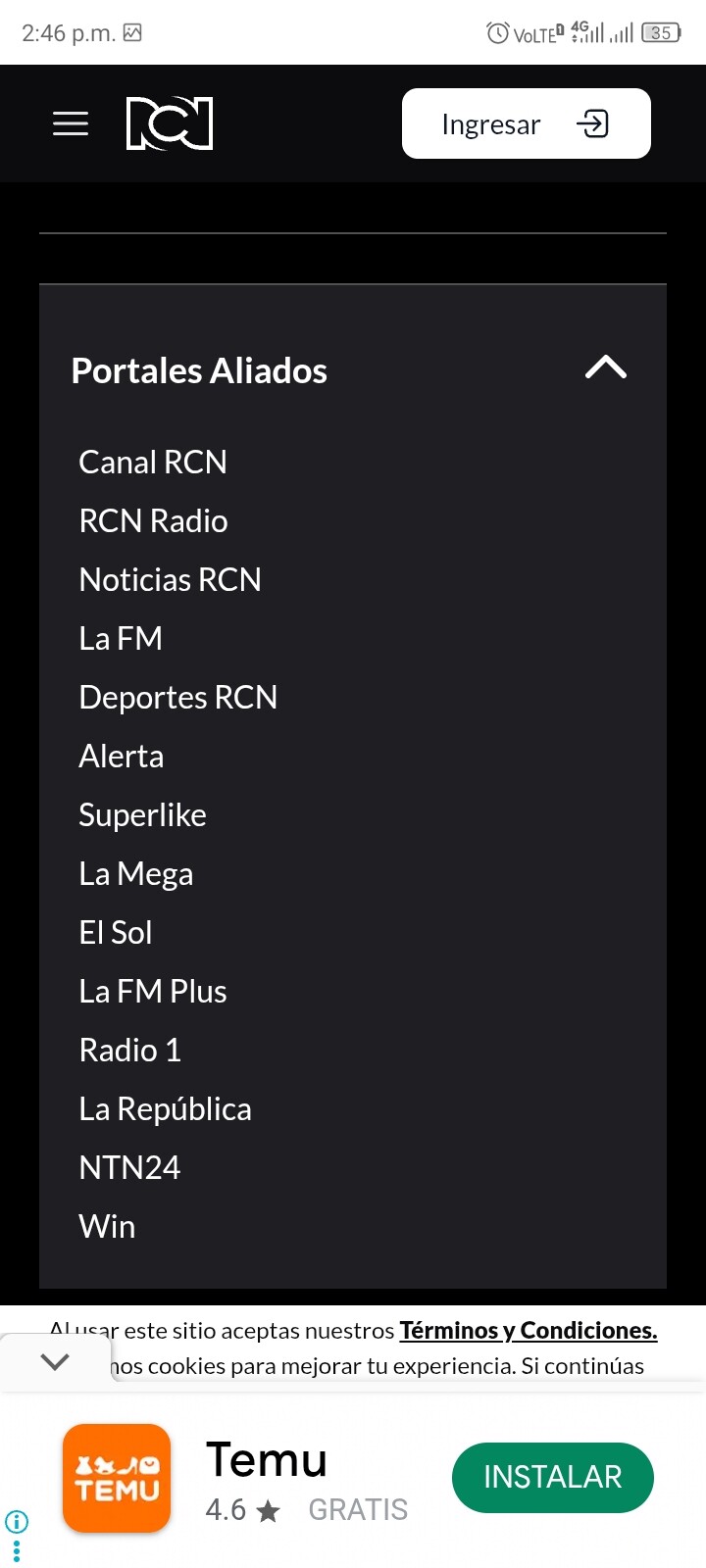Image resolution: width=706 pixels, height=1568 pixels.
Task: Select Radio 1 link
Action: click(x=130, y=1050)
